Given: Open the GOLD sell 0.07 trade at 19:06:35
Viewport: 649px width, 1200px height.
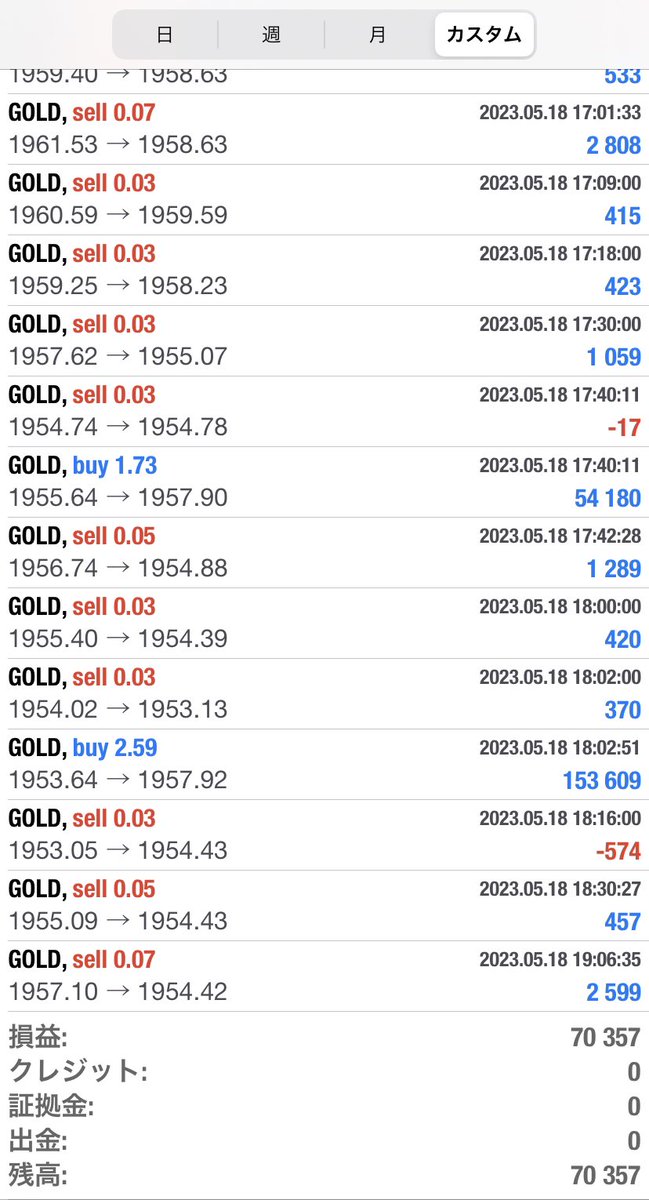Looking at the screenshot, I should (324, 976).
